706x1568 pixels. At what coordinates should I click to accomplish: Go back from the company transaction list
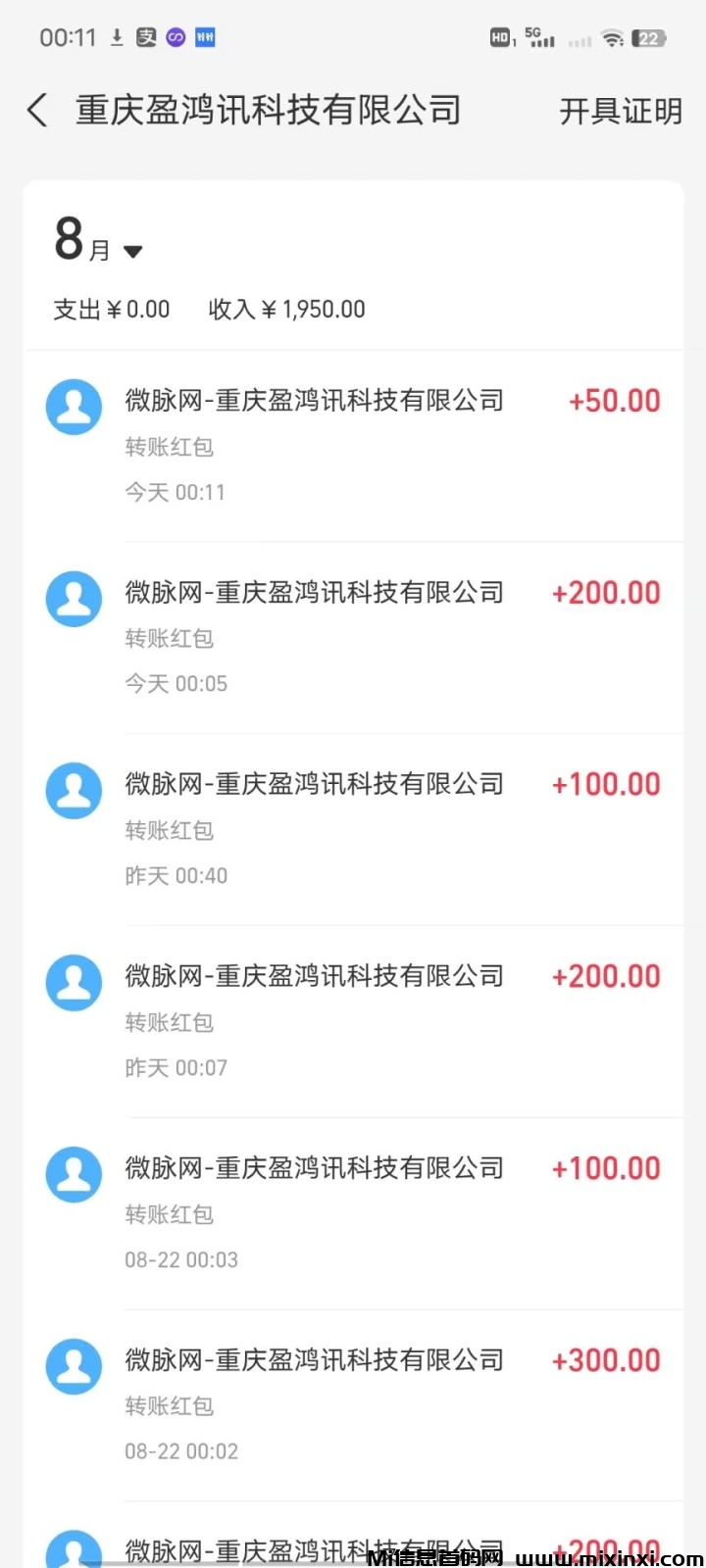pyautogui.click(x=37, y=110)
